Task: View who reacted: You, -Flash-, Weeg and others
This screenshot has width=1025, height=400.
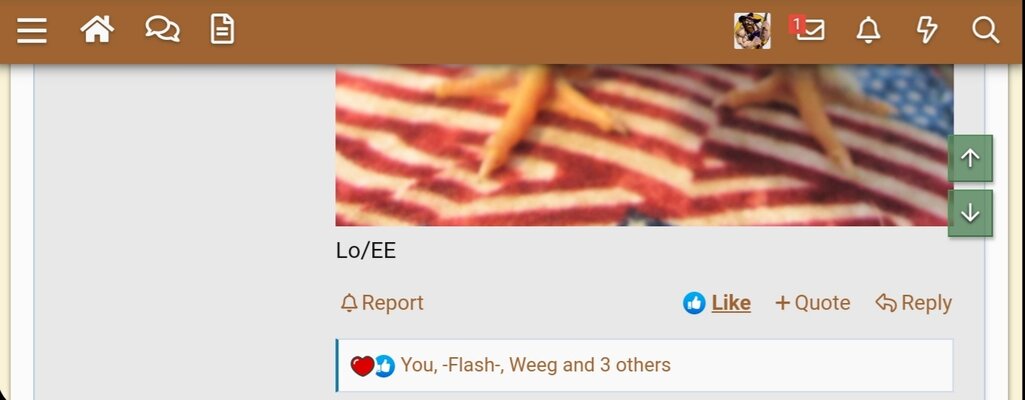Action: pos(535,365)
